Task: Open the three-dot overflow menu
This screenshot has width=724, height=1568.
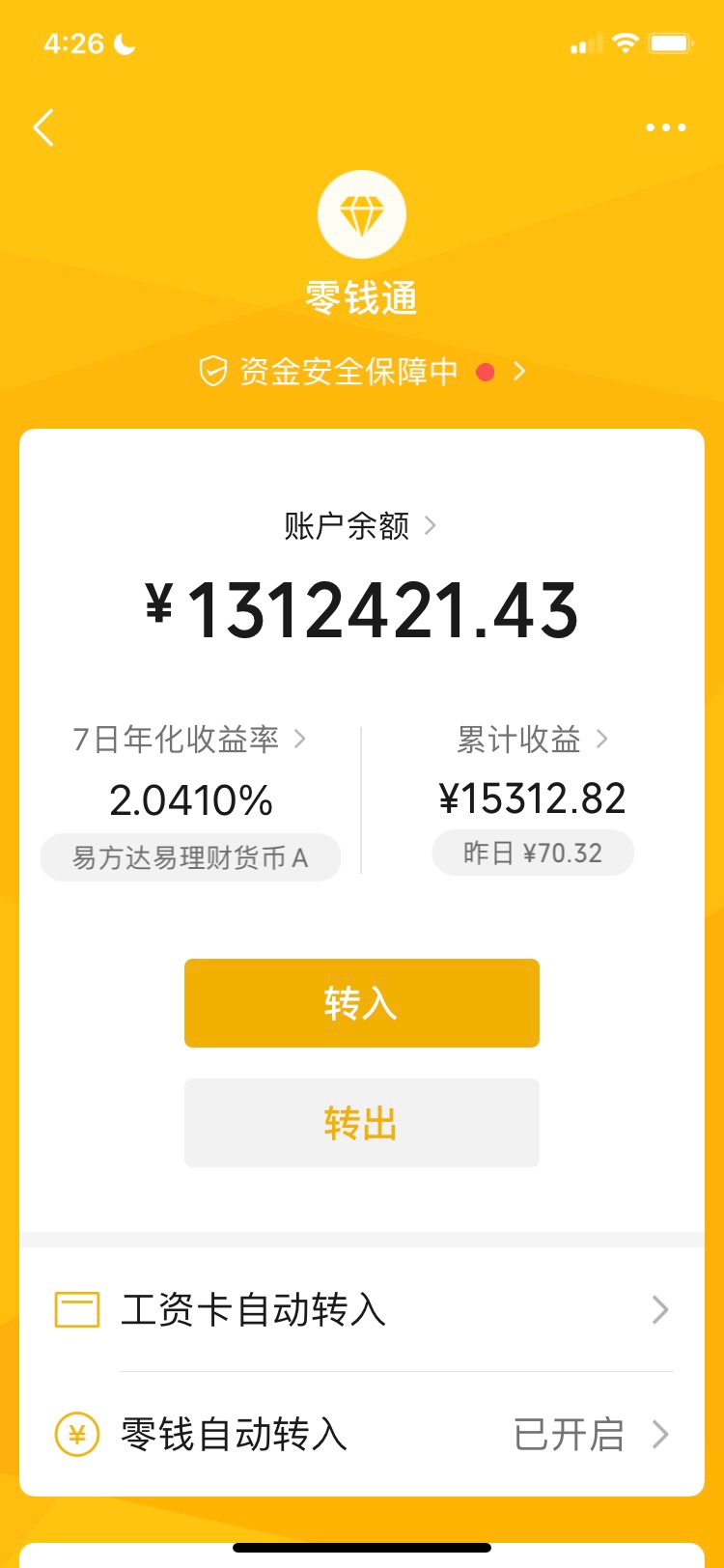Action: (x=665, y=127)
